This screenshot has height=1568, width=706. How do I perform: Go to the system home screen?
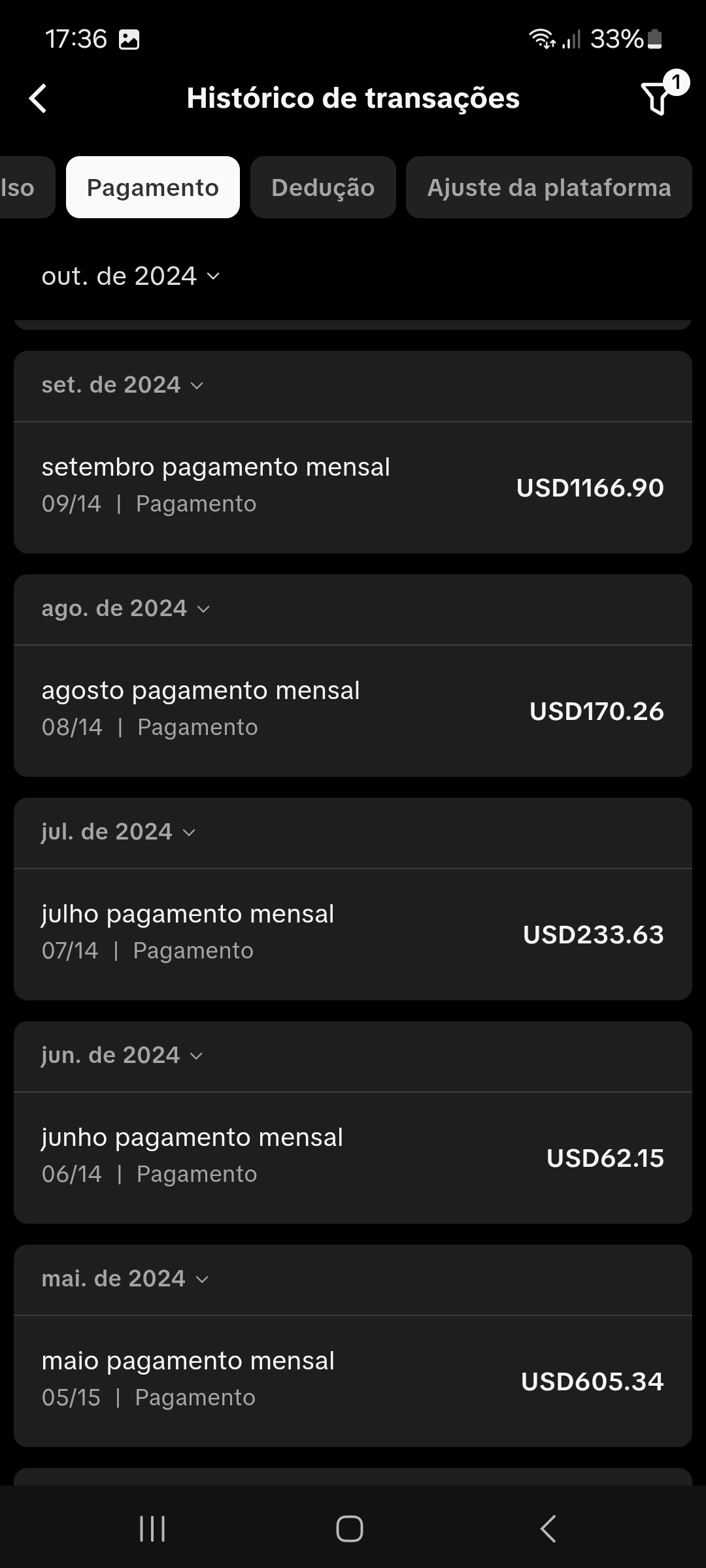coord(350,1529)
